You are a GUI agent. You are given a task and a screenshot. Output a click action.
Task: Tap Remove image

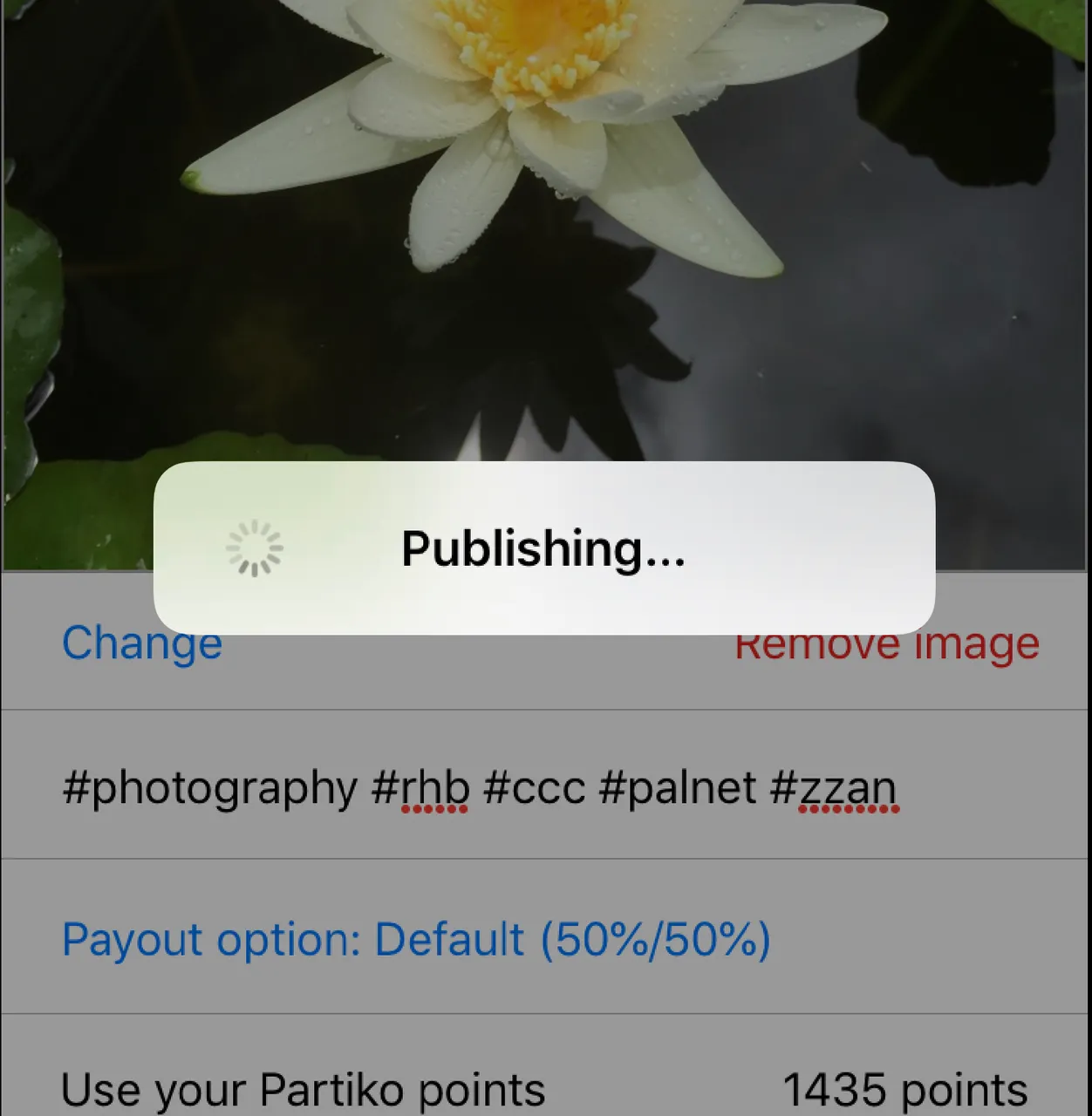[x=886, y=648]
